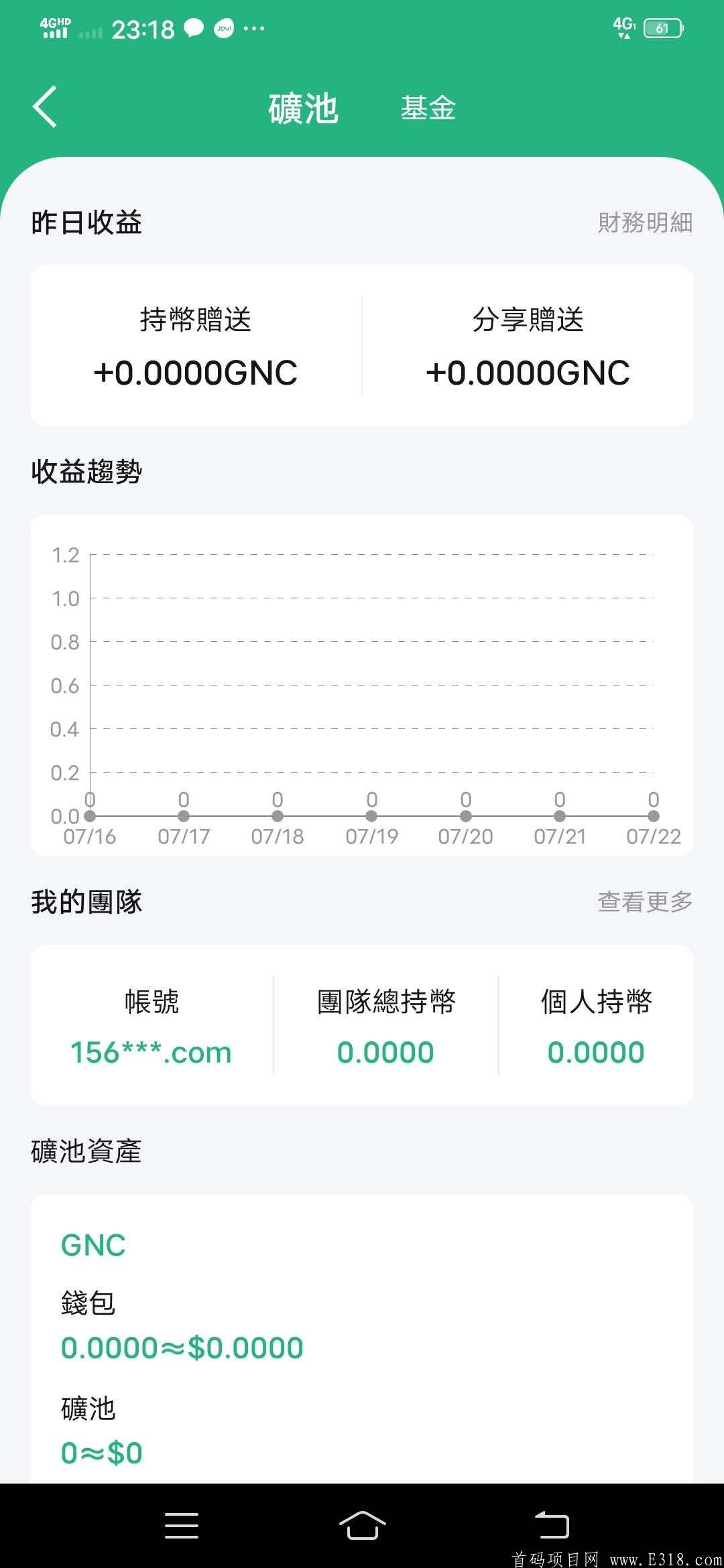Tap the back arrow at top left
This screenshot has width=724, height=1568.
pos(45,107)
